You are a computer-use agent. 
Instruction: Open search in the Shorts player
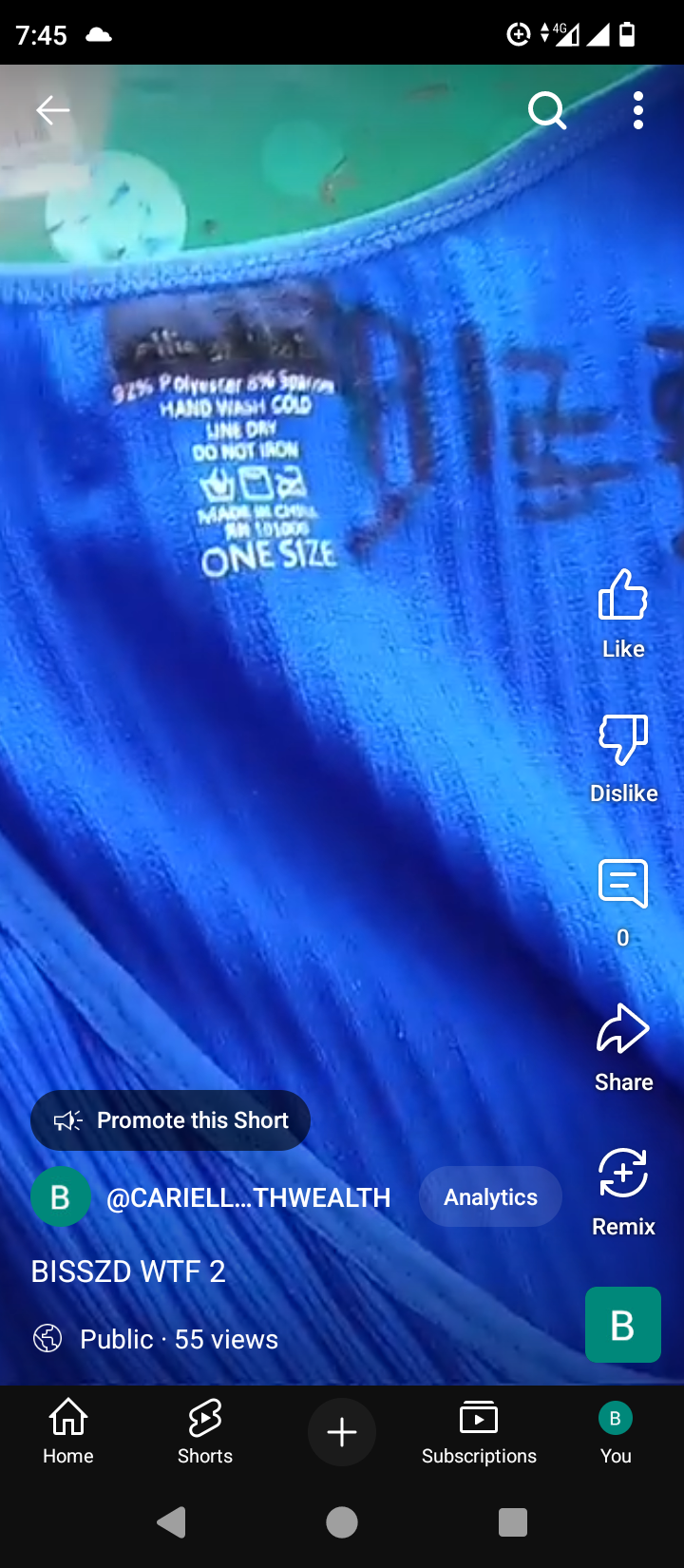point(547,111)
